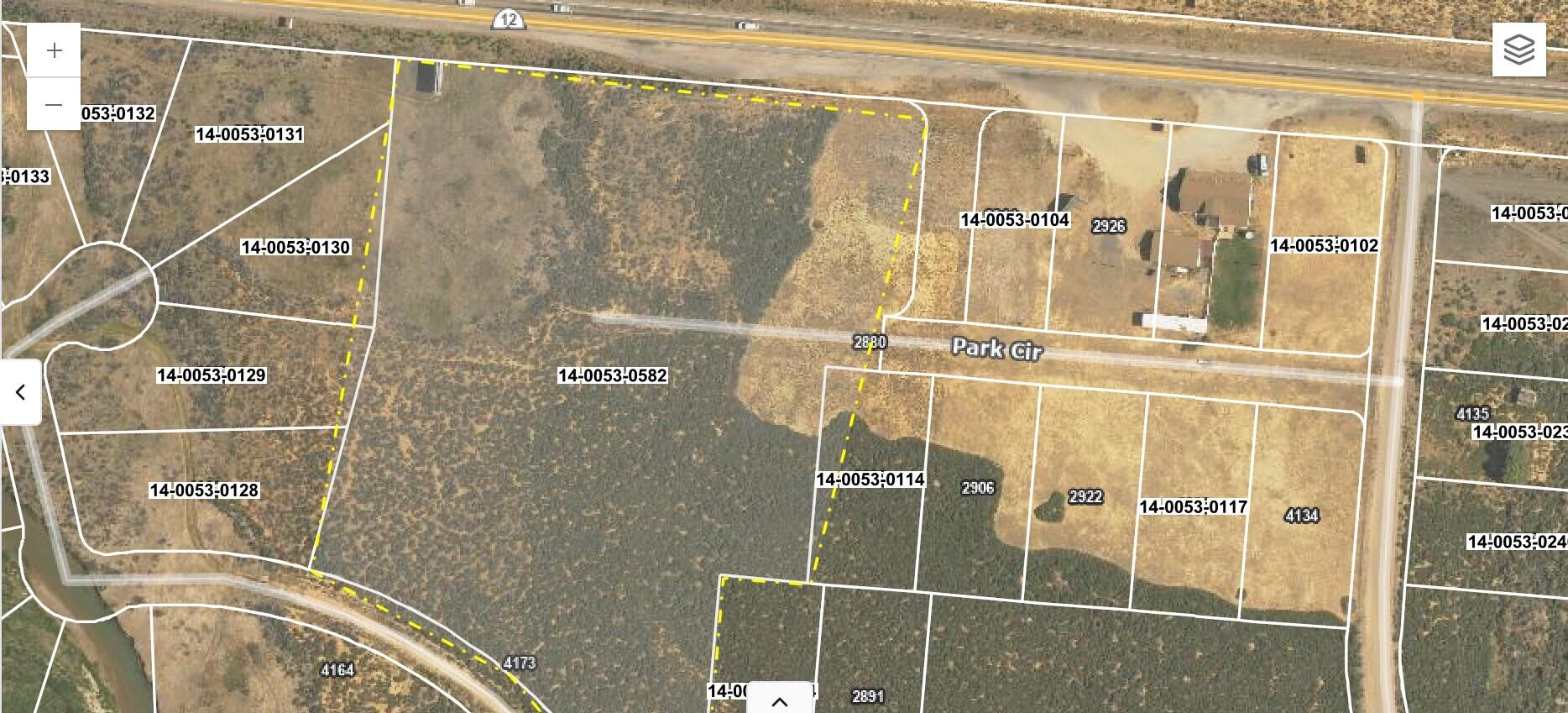Screen dimensions: 1568x713
Task: Expand the bottom panel chevron
Action: tap(779, 700)
